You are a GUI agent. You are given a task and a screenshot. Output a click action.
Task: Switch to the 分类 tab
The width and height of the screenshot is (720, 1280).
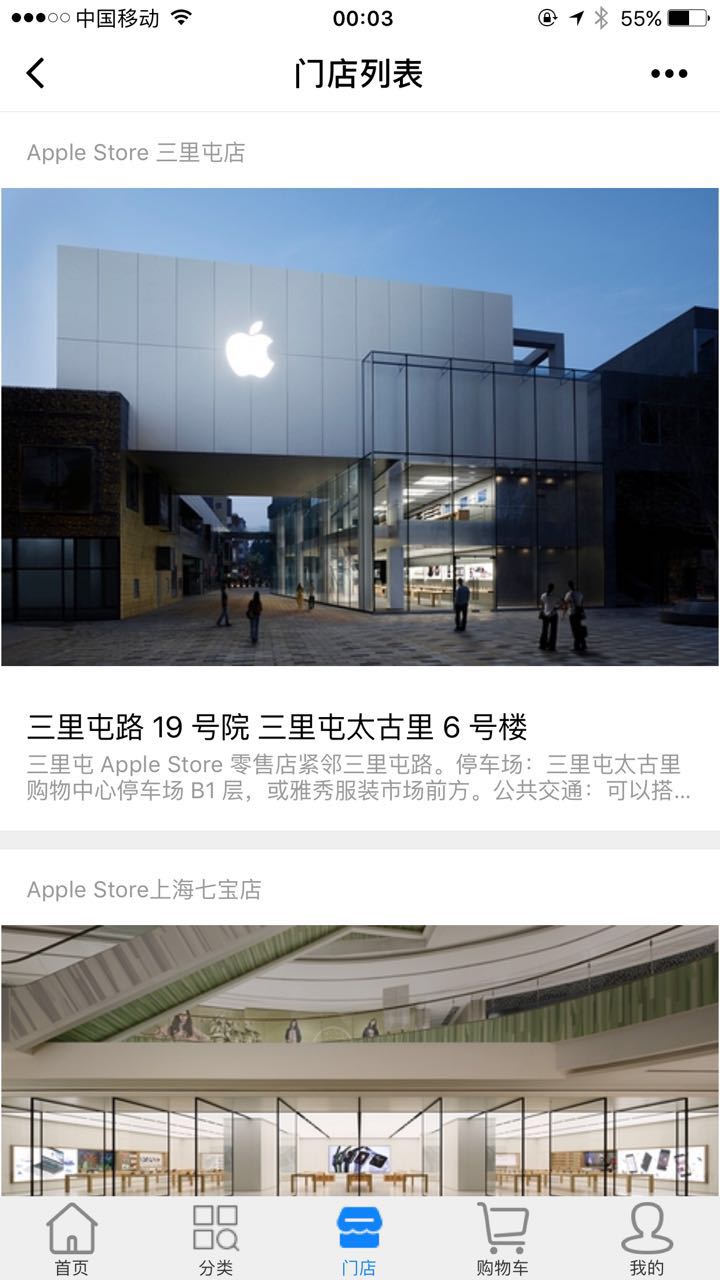pyautogui.click(x=216, y=1240)
